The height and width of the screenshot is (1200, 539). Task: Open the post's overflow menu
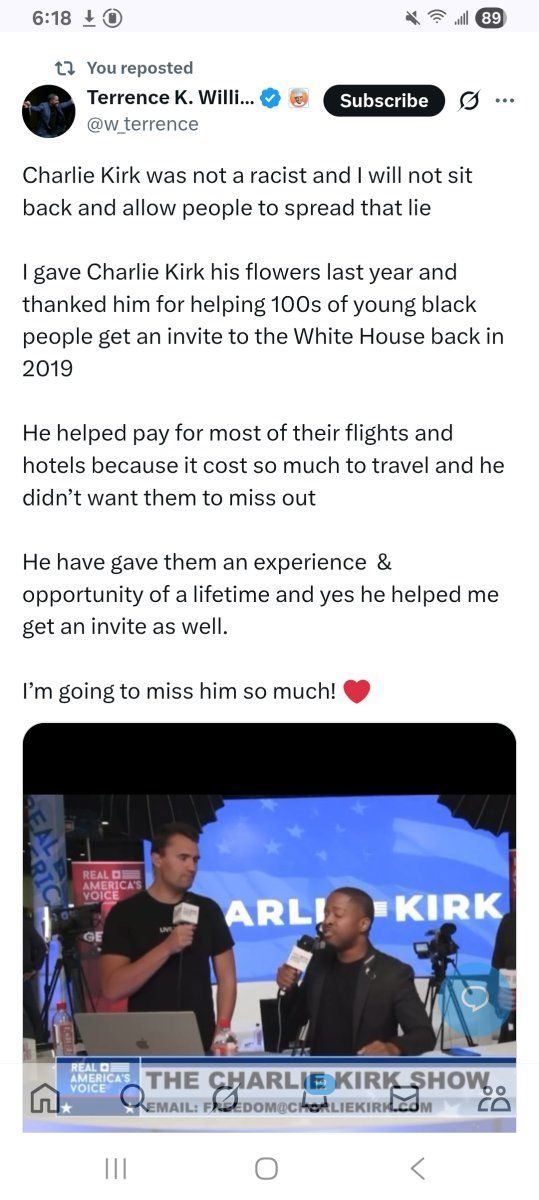point(505,100)
